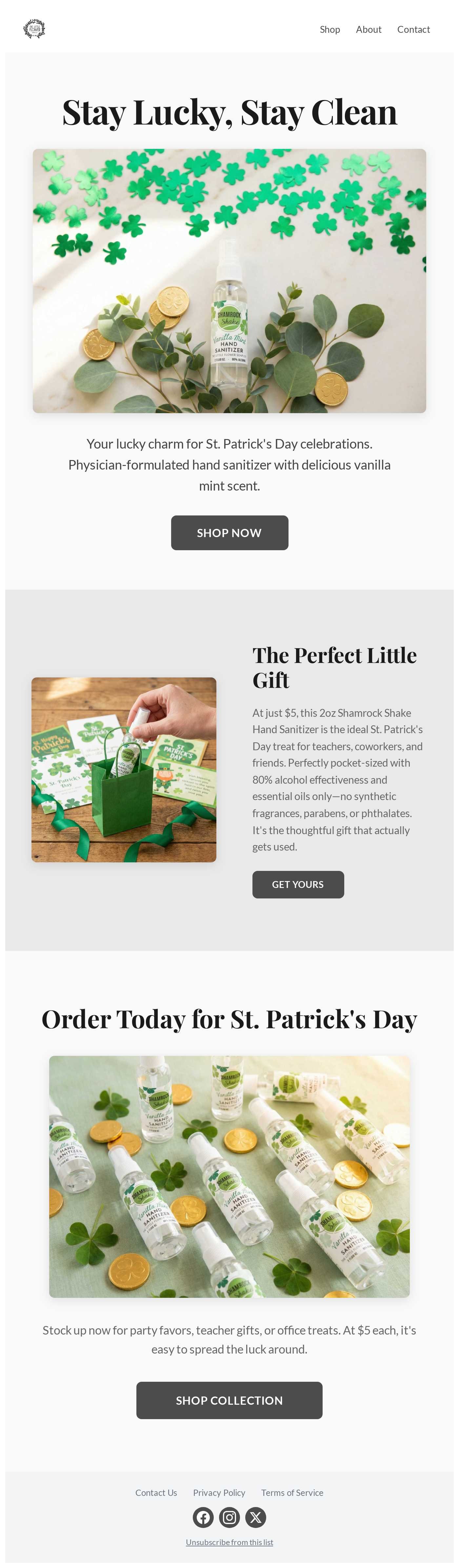Open Contact Us in the footer

(x=156, y=1493)
